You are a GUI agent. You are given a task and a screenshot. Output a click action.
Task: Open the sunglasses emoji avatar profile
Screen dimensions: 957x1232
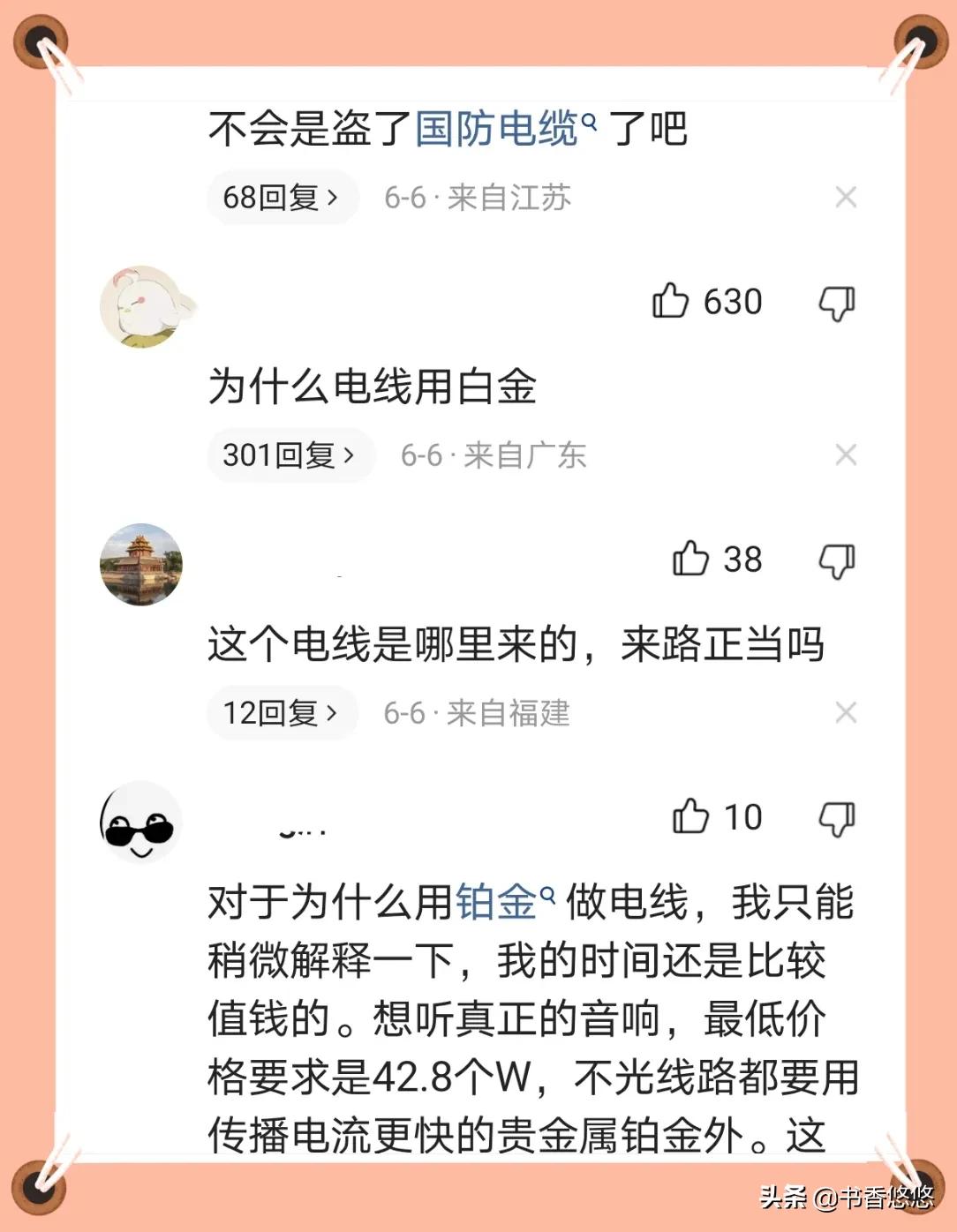point(141,823)
